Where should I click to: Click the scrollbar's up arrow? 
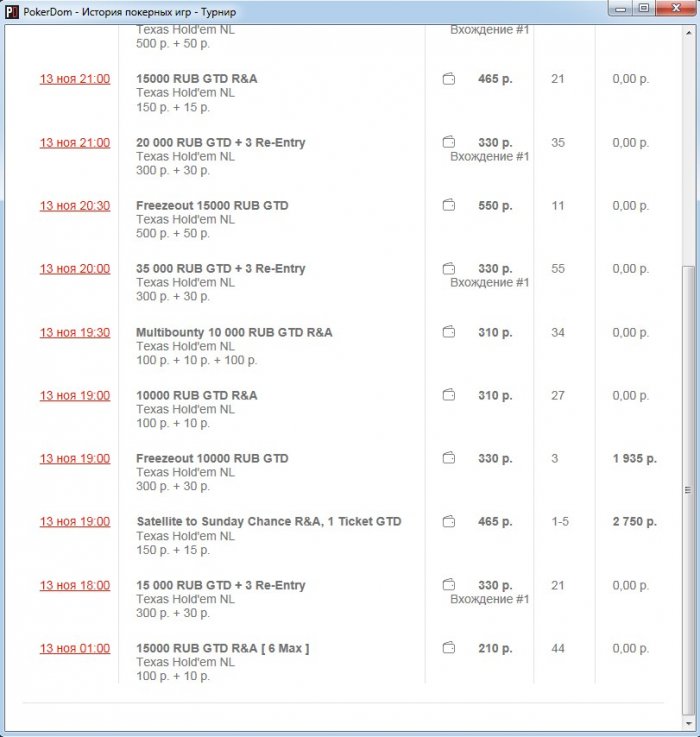(687, 33)
